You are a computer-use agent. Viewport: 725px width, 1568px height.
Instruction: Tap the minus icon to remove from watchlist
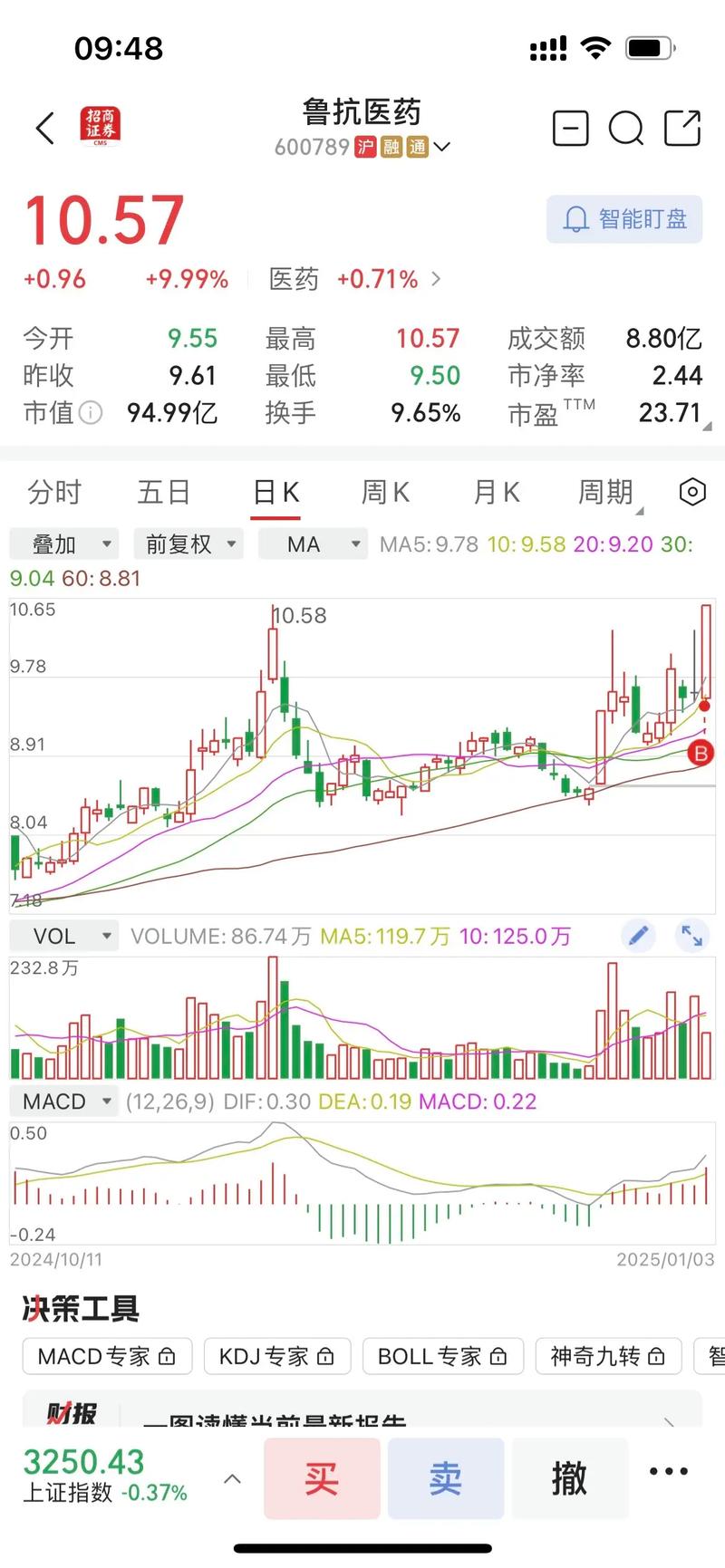tap(570, 128)
